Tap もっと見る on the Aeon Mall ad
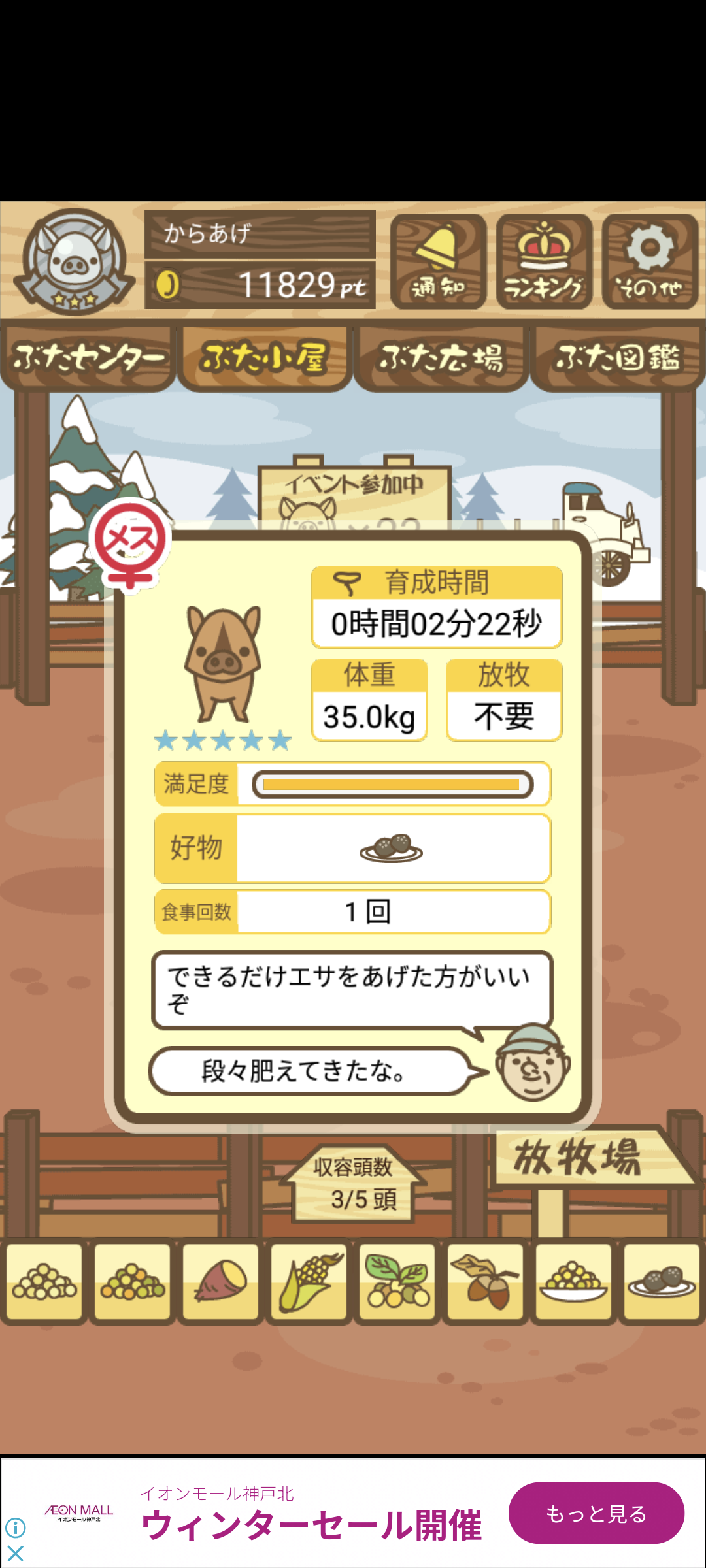706x1568 pixels. click(x=596, y=1513)
